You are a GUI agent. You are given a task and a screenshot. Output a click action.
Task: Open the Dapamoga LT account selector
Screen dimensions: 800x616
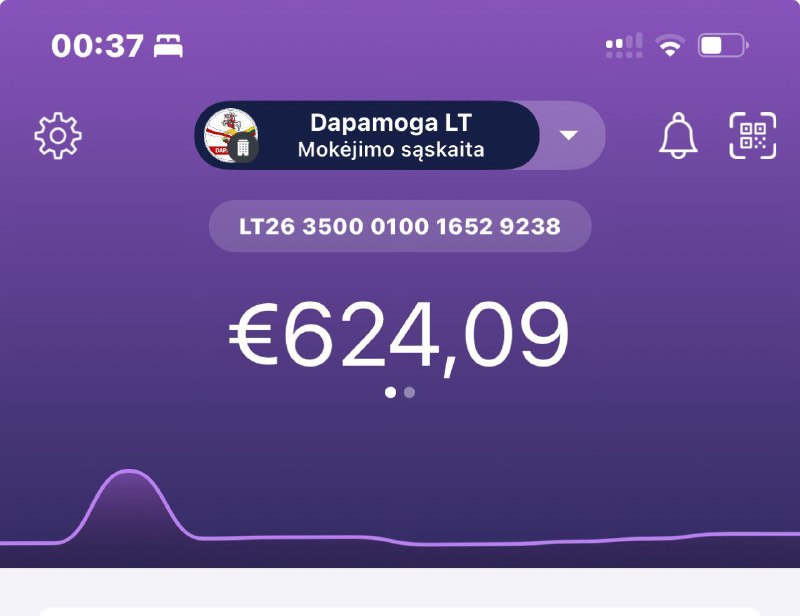[x=367, y=135]
